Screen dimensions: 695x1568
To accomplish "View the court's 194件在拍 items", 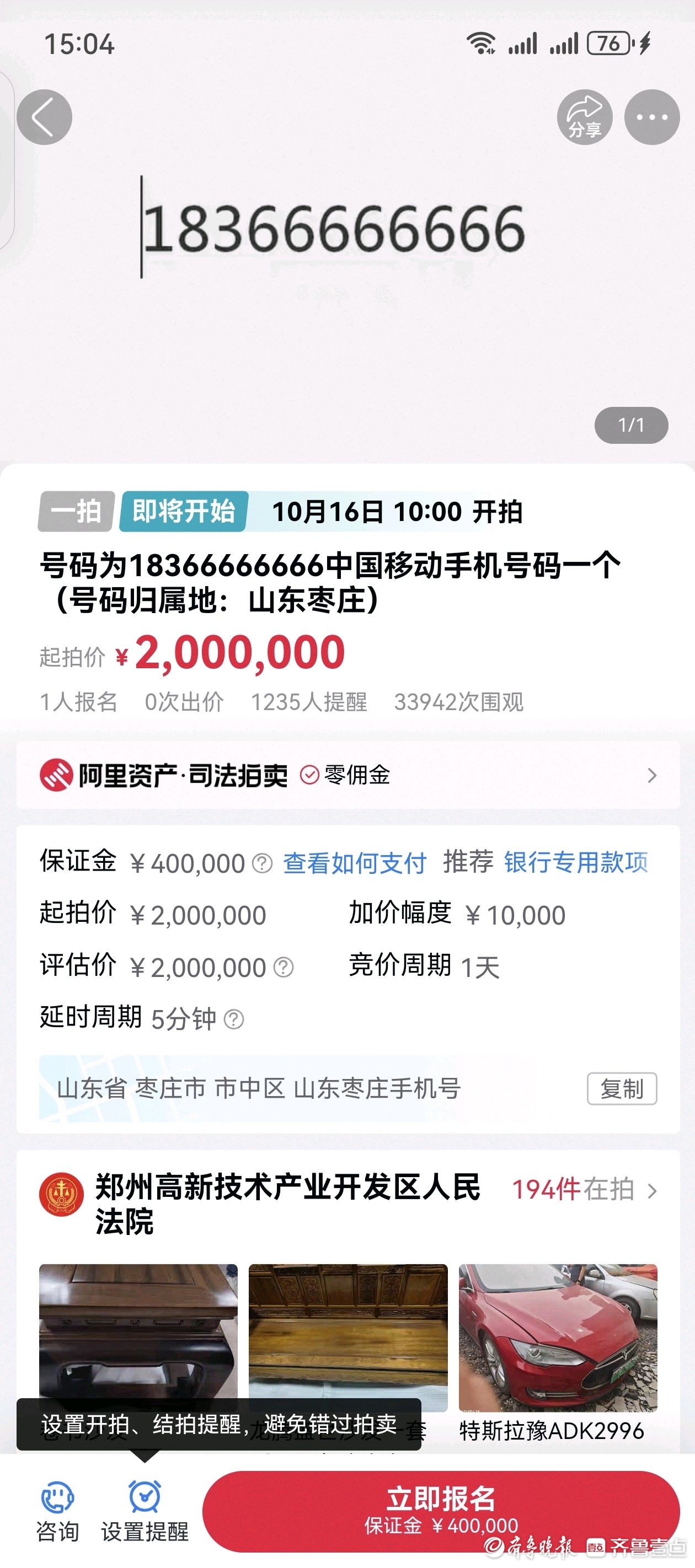I will tap(584, 1189).
